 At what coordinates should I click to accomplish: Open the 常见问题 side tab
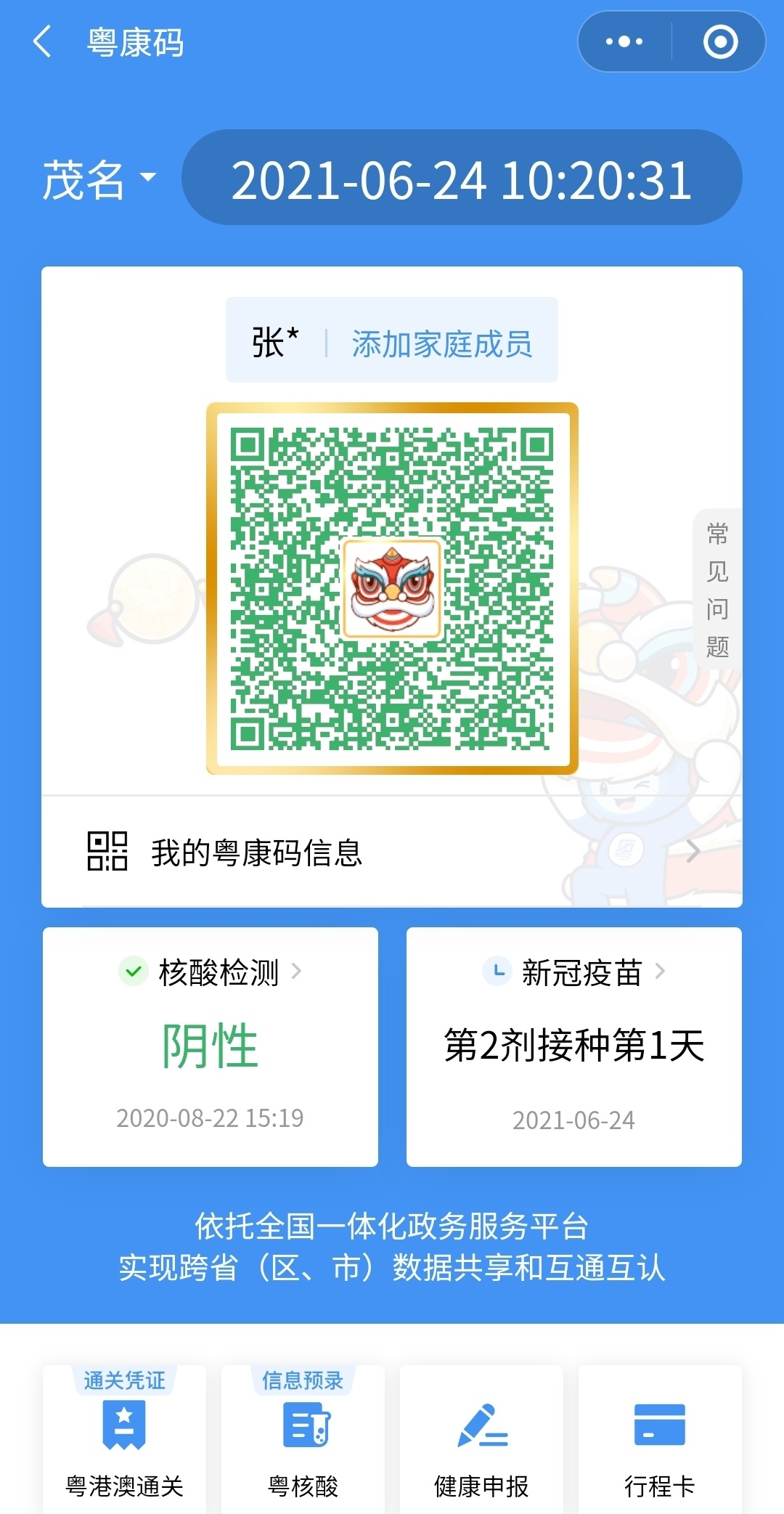pos(718,590)
